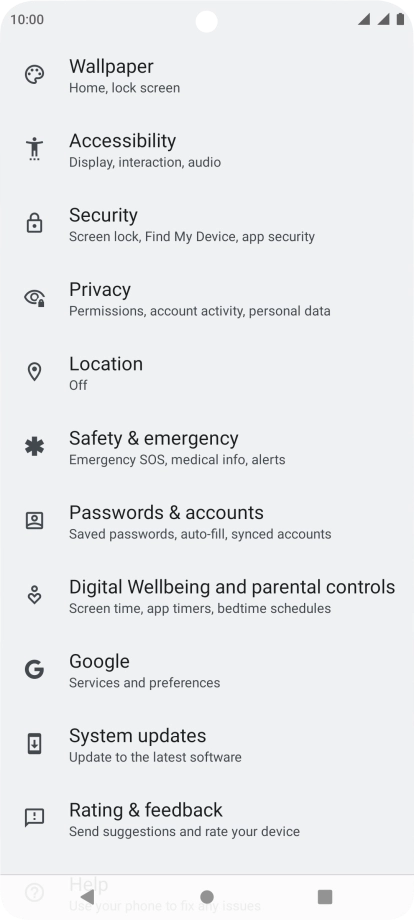The width and height of the screenshot is (414, 920).
Task: Open Google services and preferences
Action: pos(207,671)
